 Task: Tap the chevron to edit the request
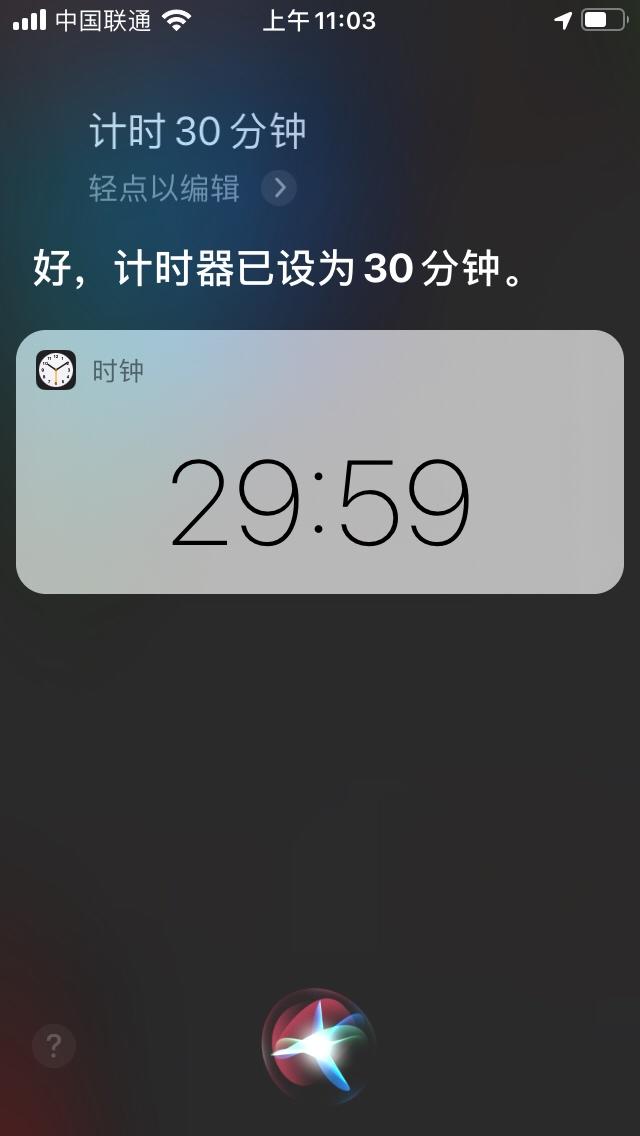pos(279,188)
